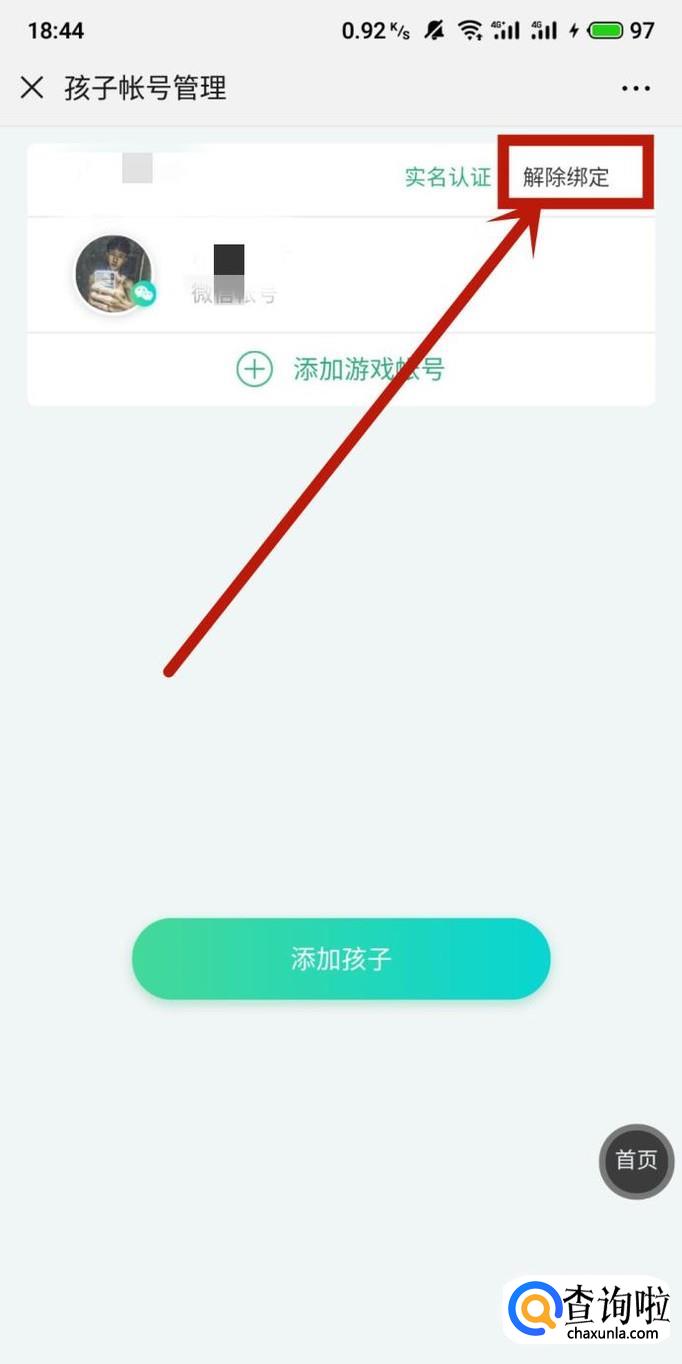Tap 实名认证 link
Screen dimensions: 682x1364
[x=448, y=178]
